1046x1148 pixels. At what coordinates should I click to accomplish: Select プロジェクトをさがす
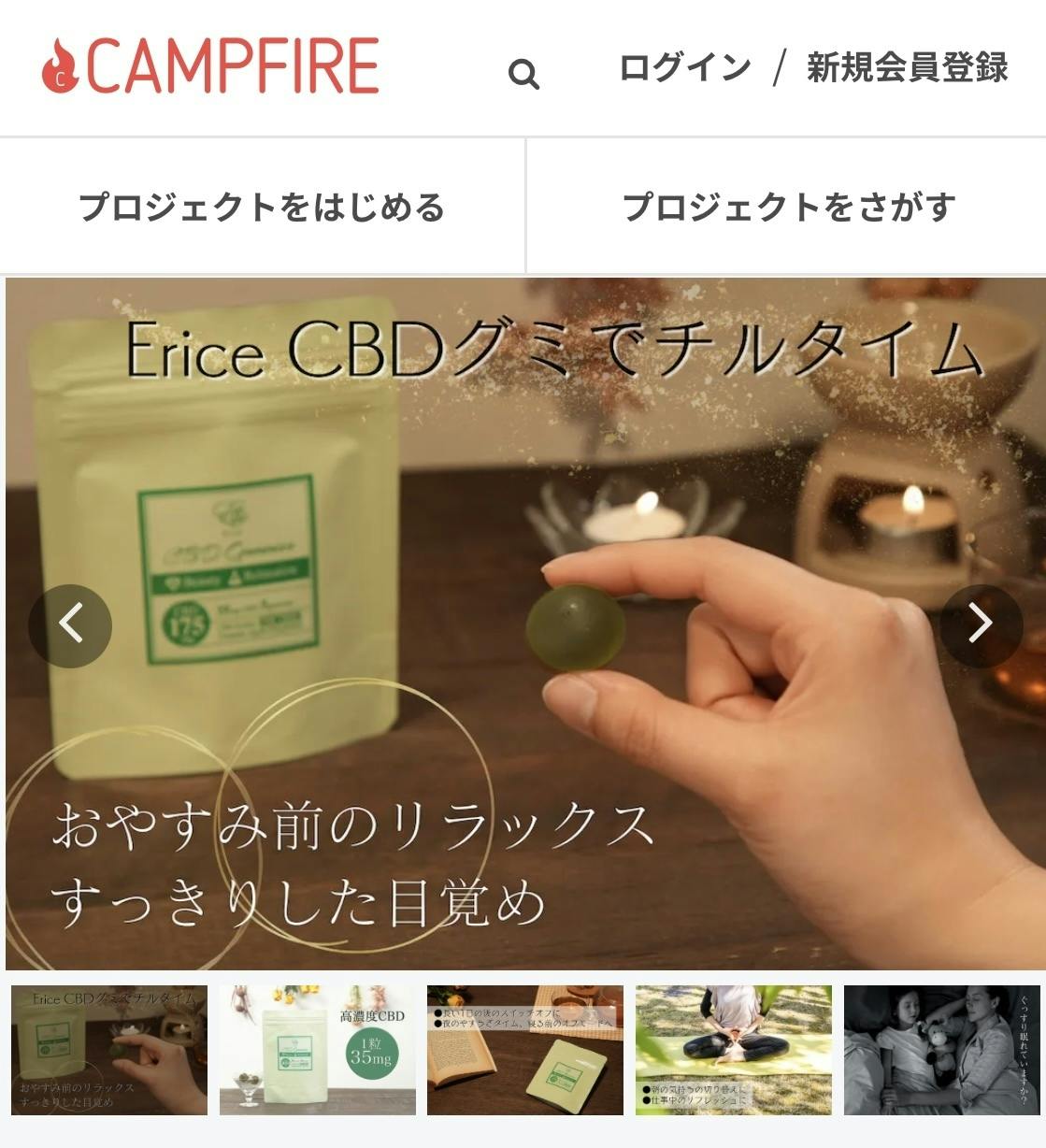(788, 207)
